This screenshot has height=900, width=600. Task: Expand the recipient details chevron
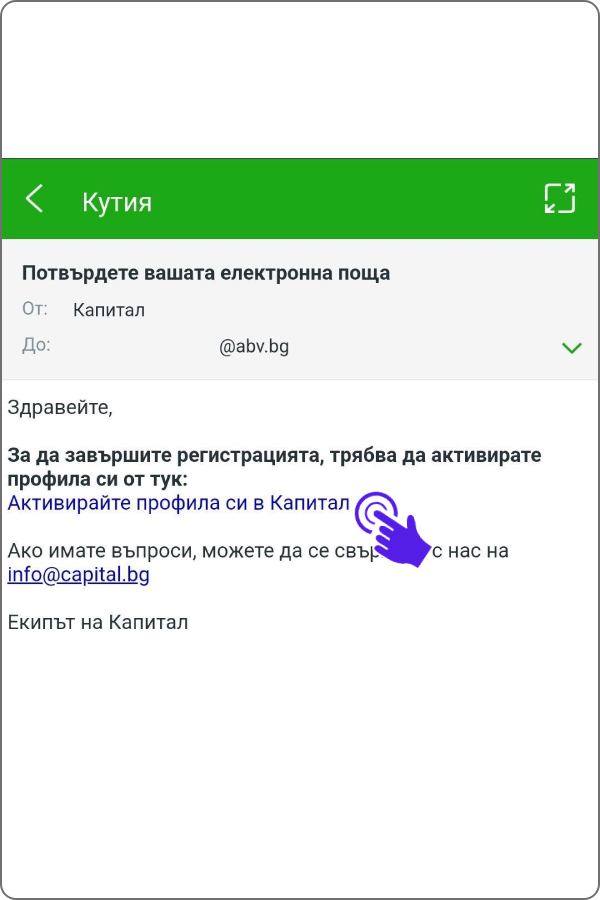(571, 348)
